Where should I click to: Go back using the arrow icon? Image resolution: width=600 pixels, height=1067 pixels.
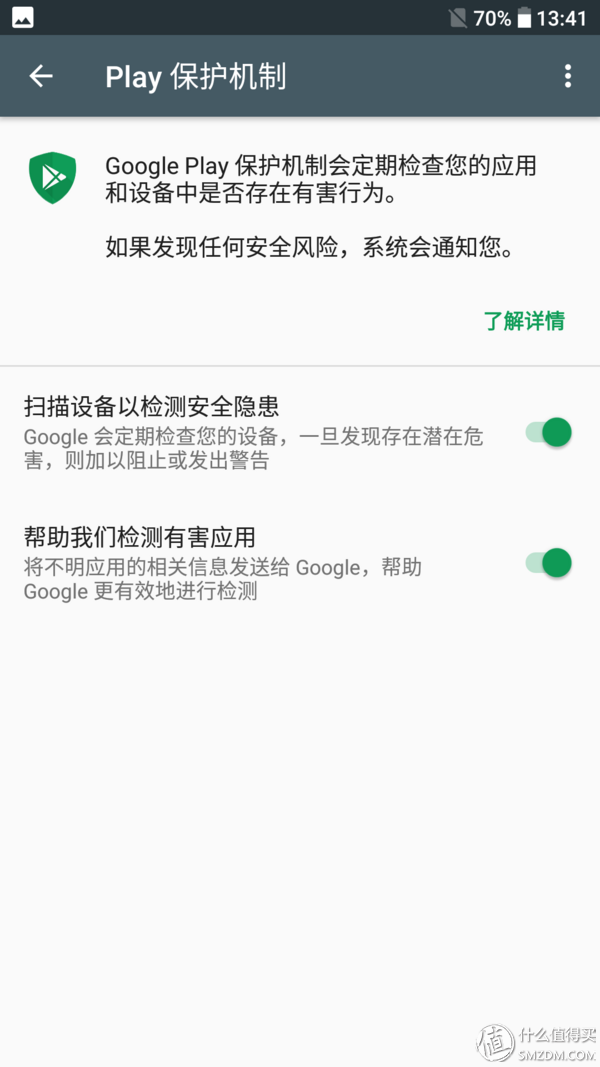41,76
